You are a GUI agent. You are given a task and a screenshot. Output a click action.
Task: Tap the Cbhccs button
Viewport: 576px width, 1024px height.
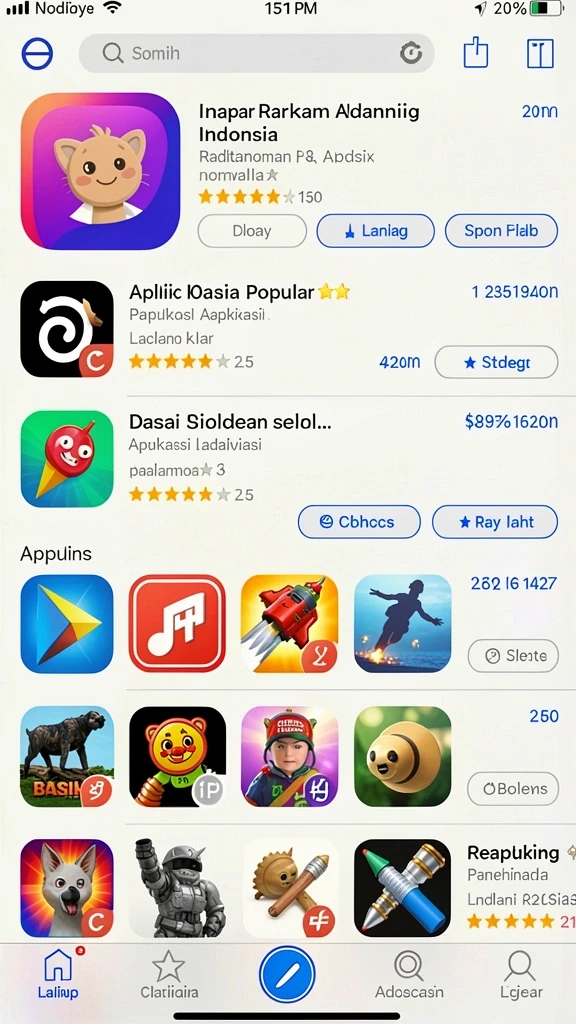pos(359,522)
